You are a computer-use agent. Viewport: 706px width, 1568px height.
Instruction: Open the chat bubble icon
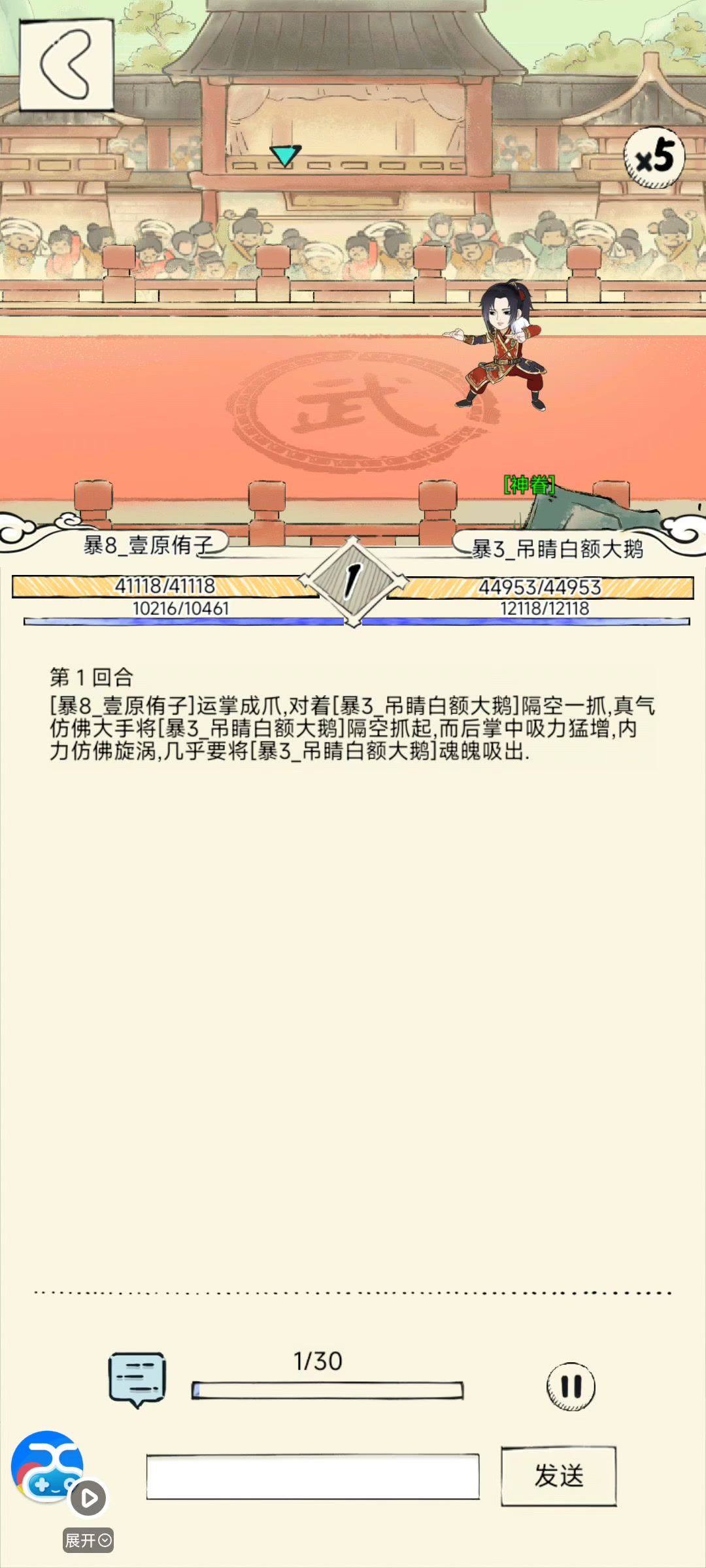click(137, 1379)
